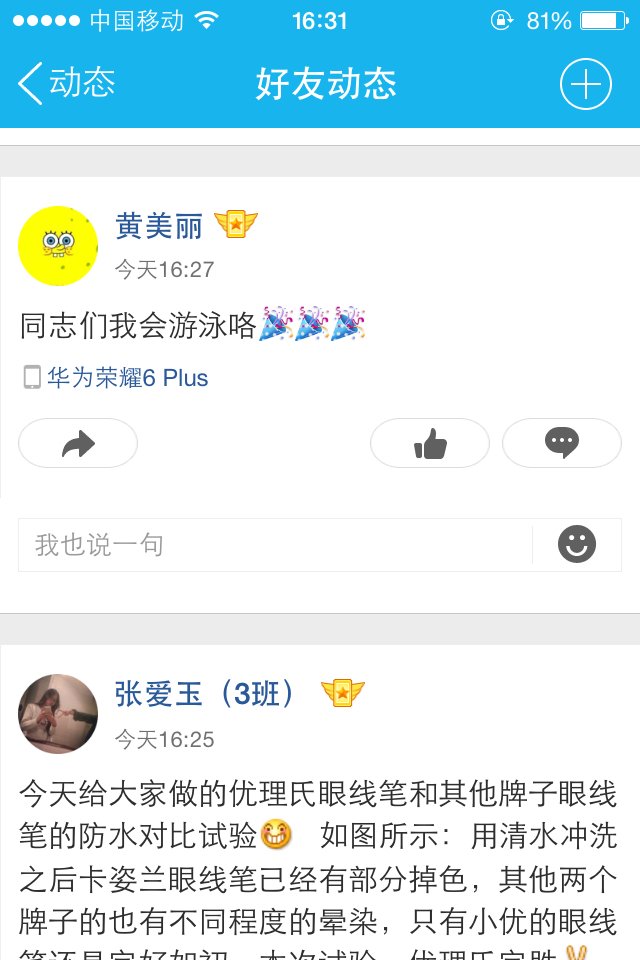Like 黄美丽's swimming post

click(x=430, y=443)
